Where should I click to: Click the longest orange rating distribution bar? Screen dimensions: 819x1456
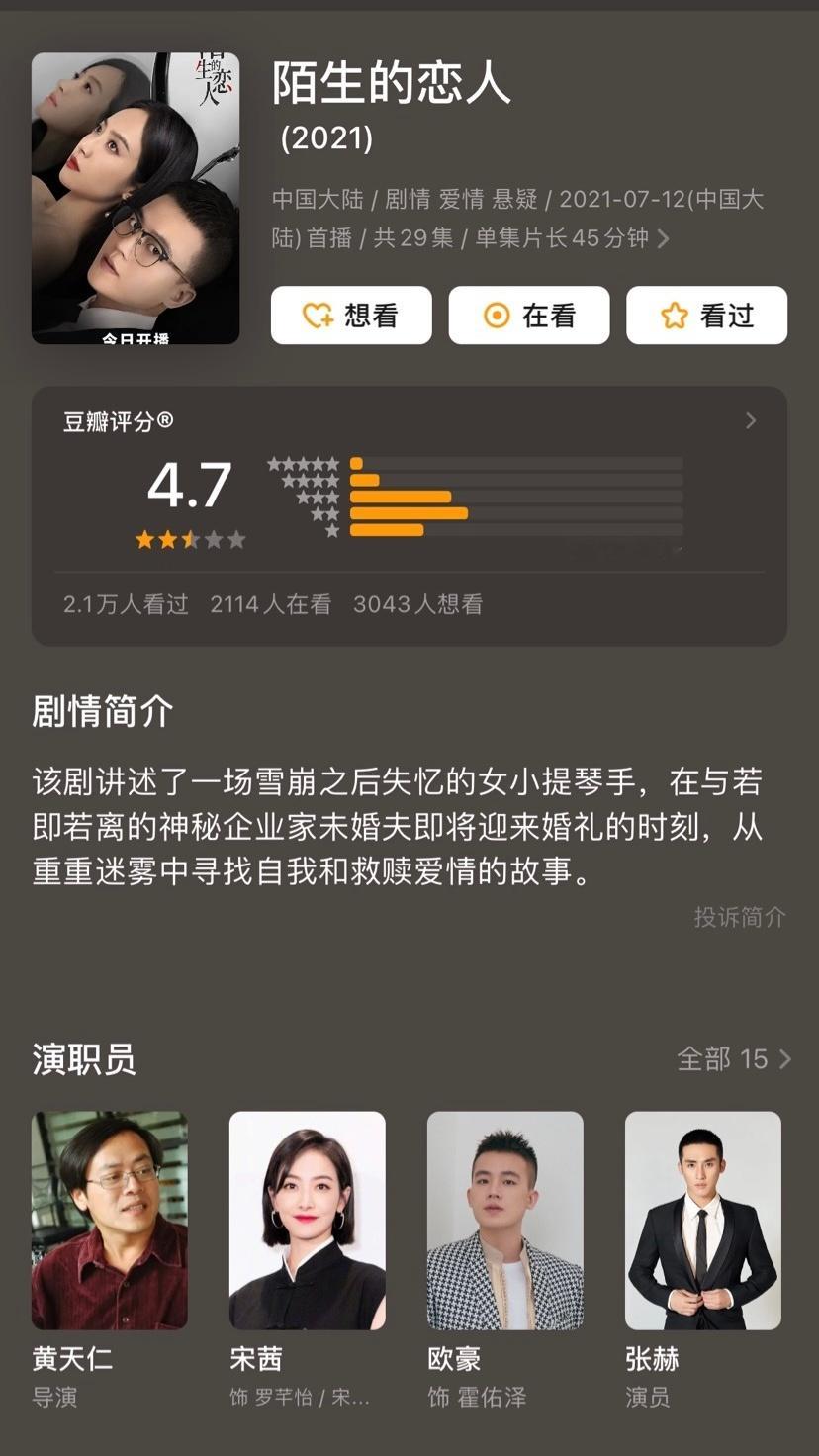tap(410, 512)
